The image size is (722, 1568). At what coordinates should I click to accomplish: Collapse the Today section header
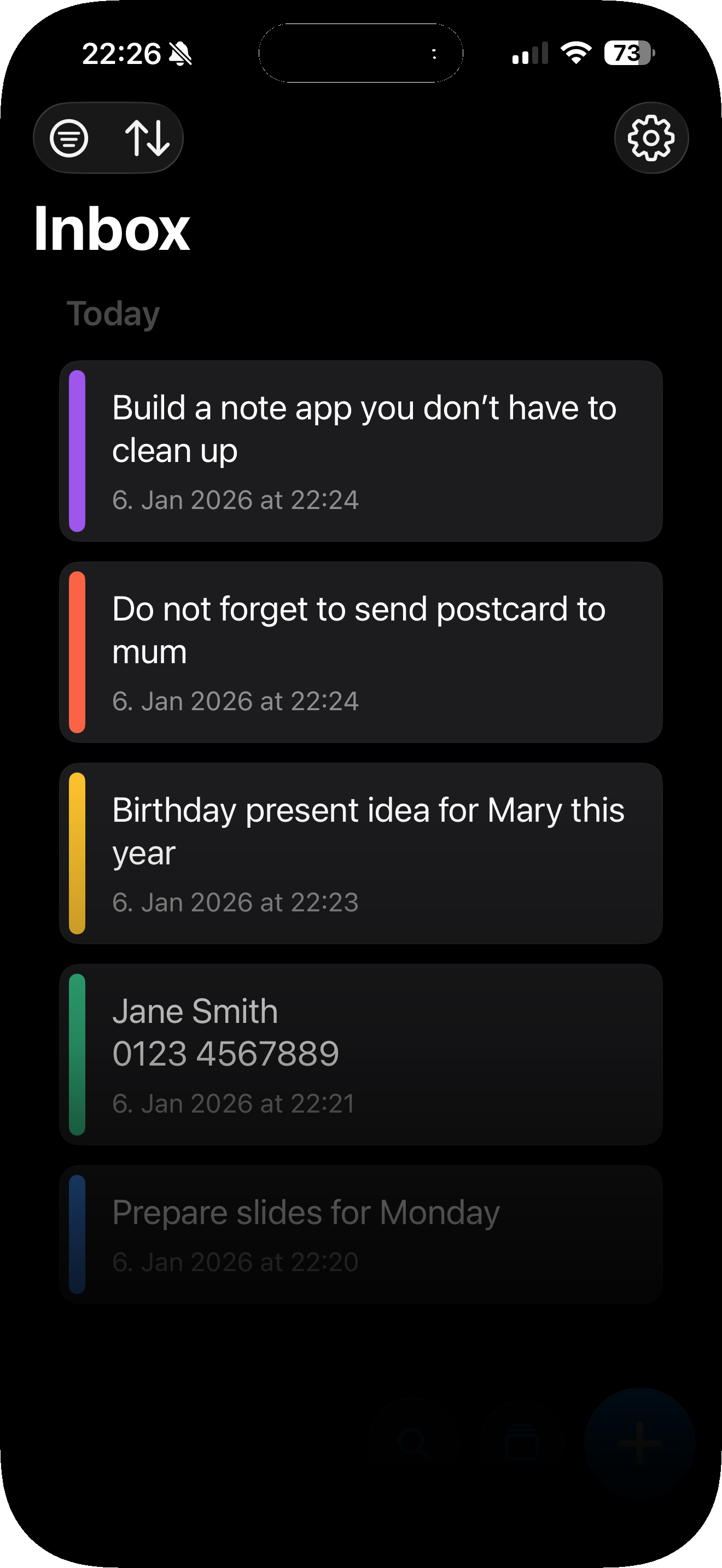point(113,313)
